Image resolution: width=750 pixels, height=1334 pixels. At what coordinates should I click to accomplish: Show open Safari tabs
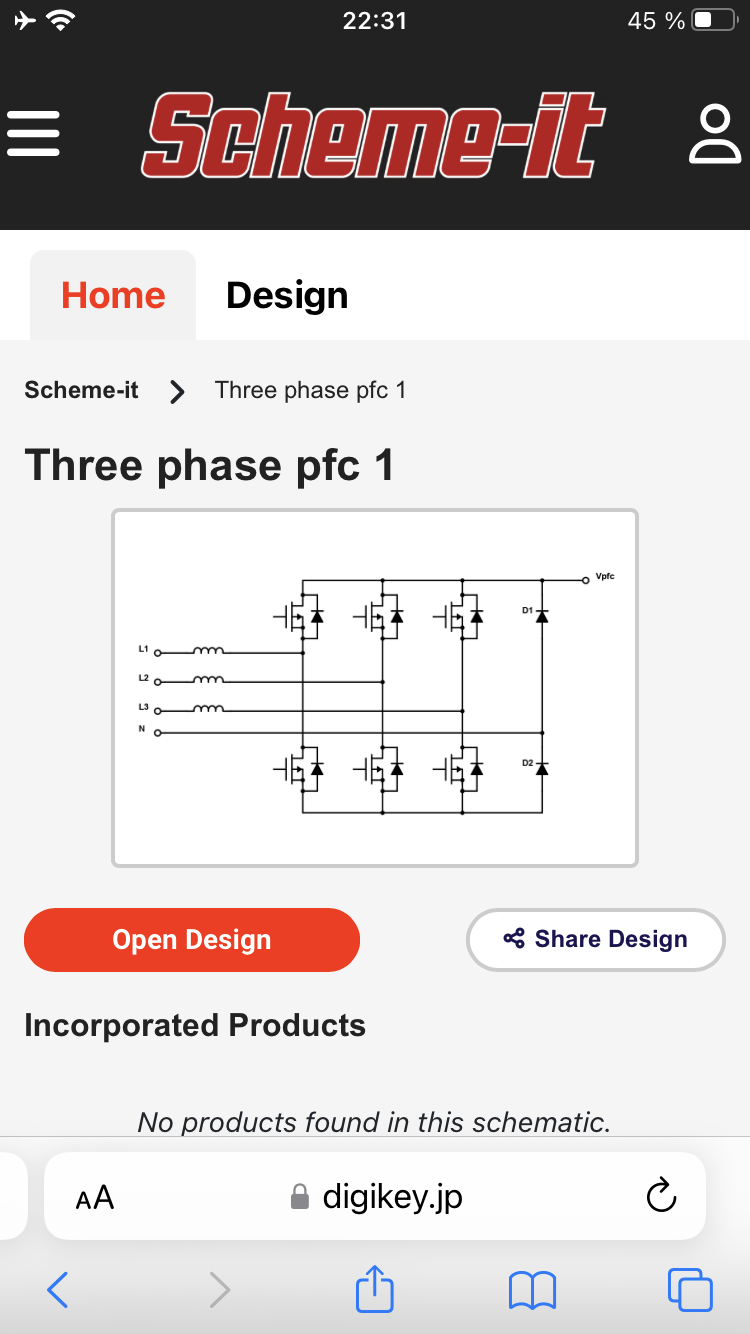pos(690,1289)
